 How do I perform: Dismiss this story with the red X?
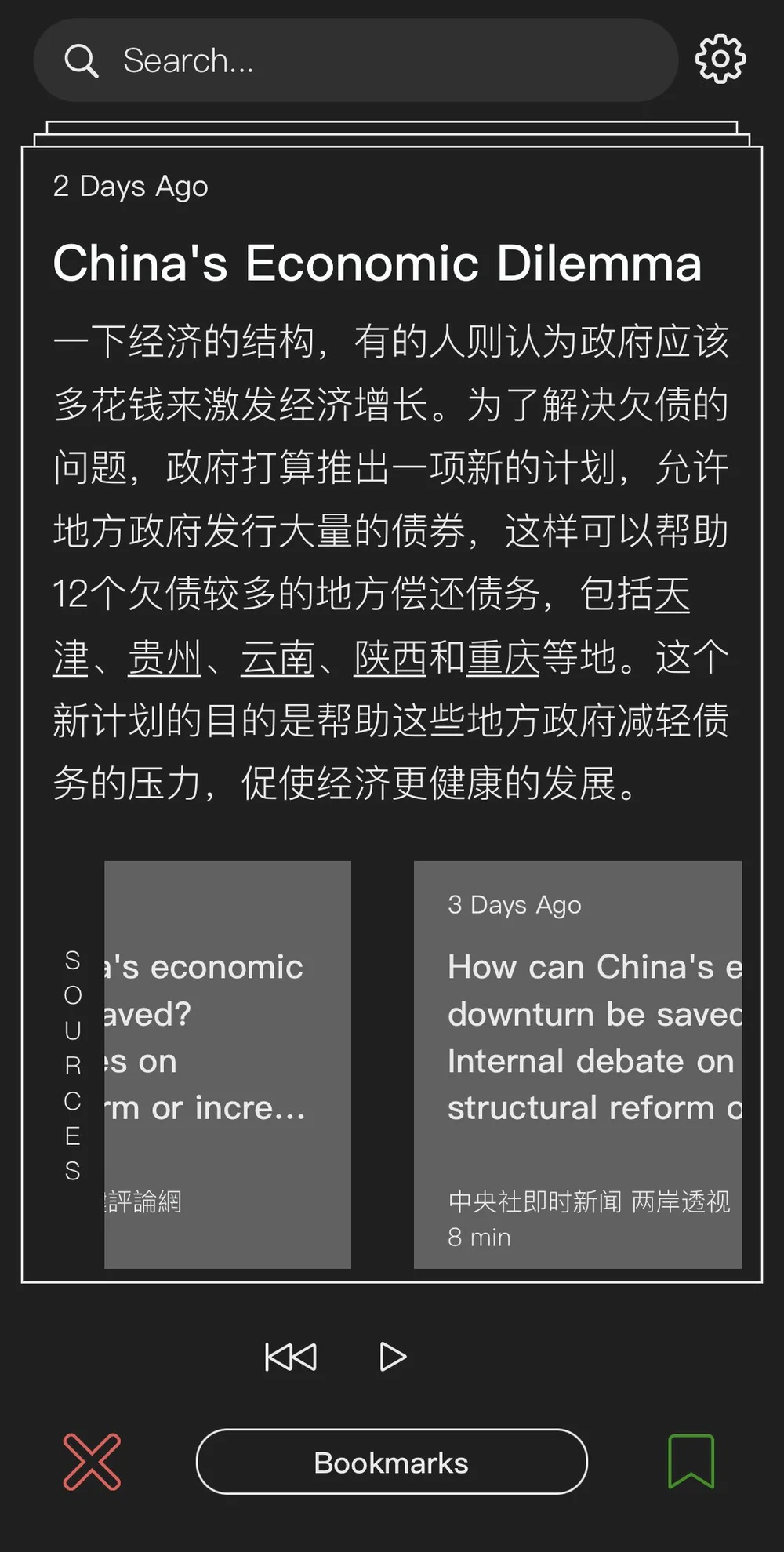[92, 1462]
